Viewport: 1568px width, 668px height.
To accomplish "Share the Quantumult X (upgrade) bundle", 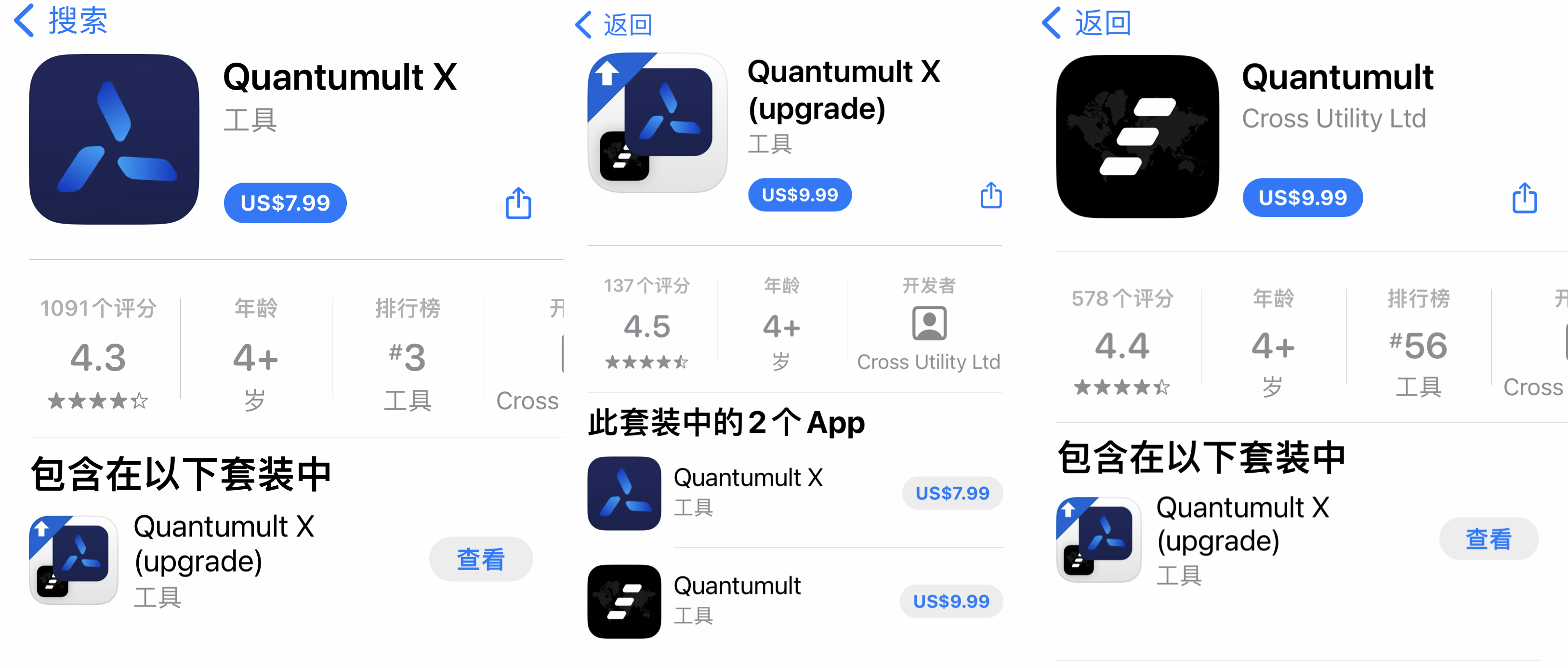I will tap(990, 195).
